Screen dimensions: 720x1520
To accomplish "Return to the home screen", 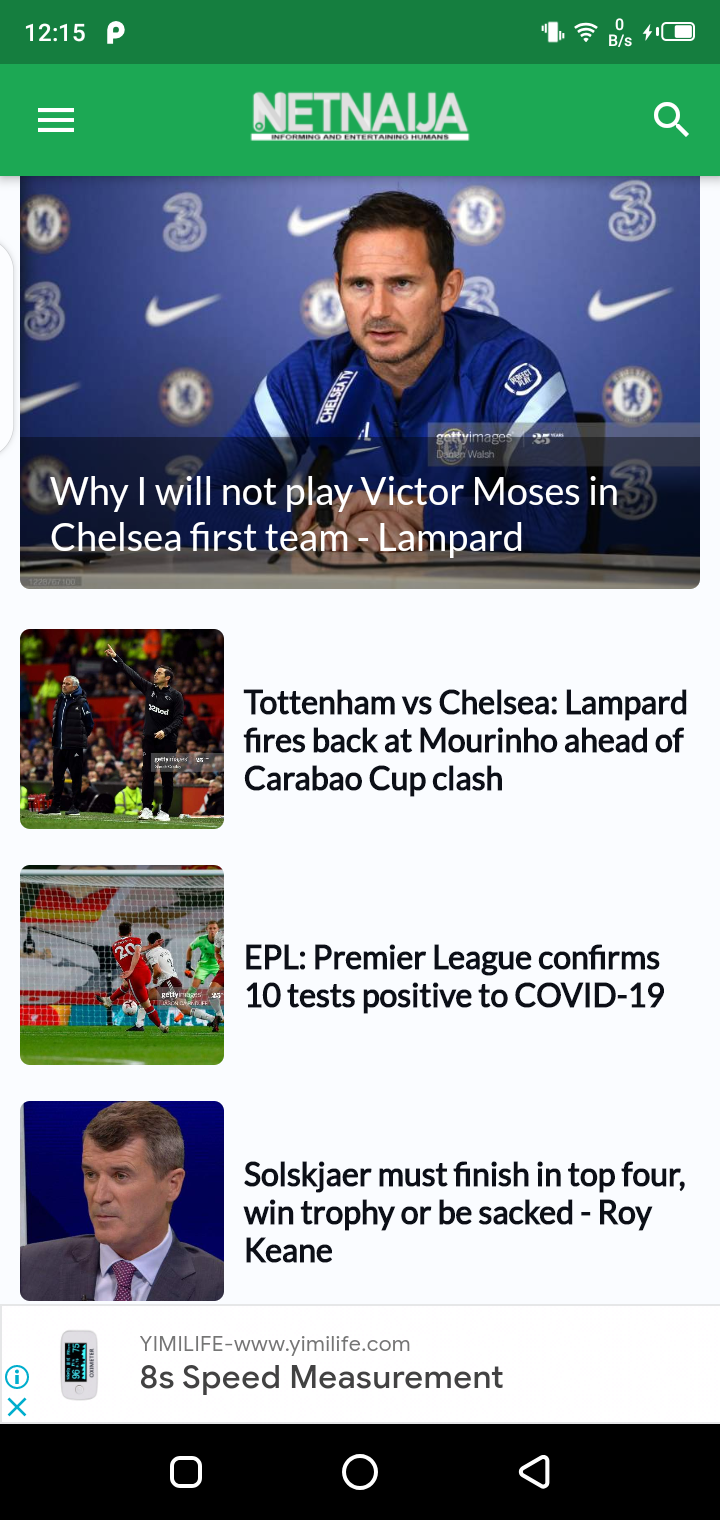I will [x=360, y=1471].
